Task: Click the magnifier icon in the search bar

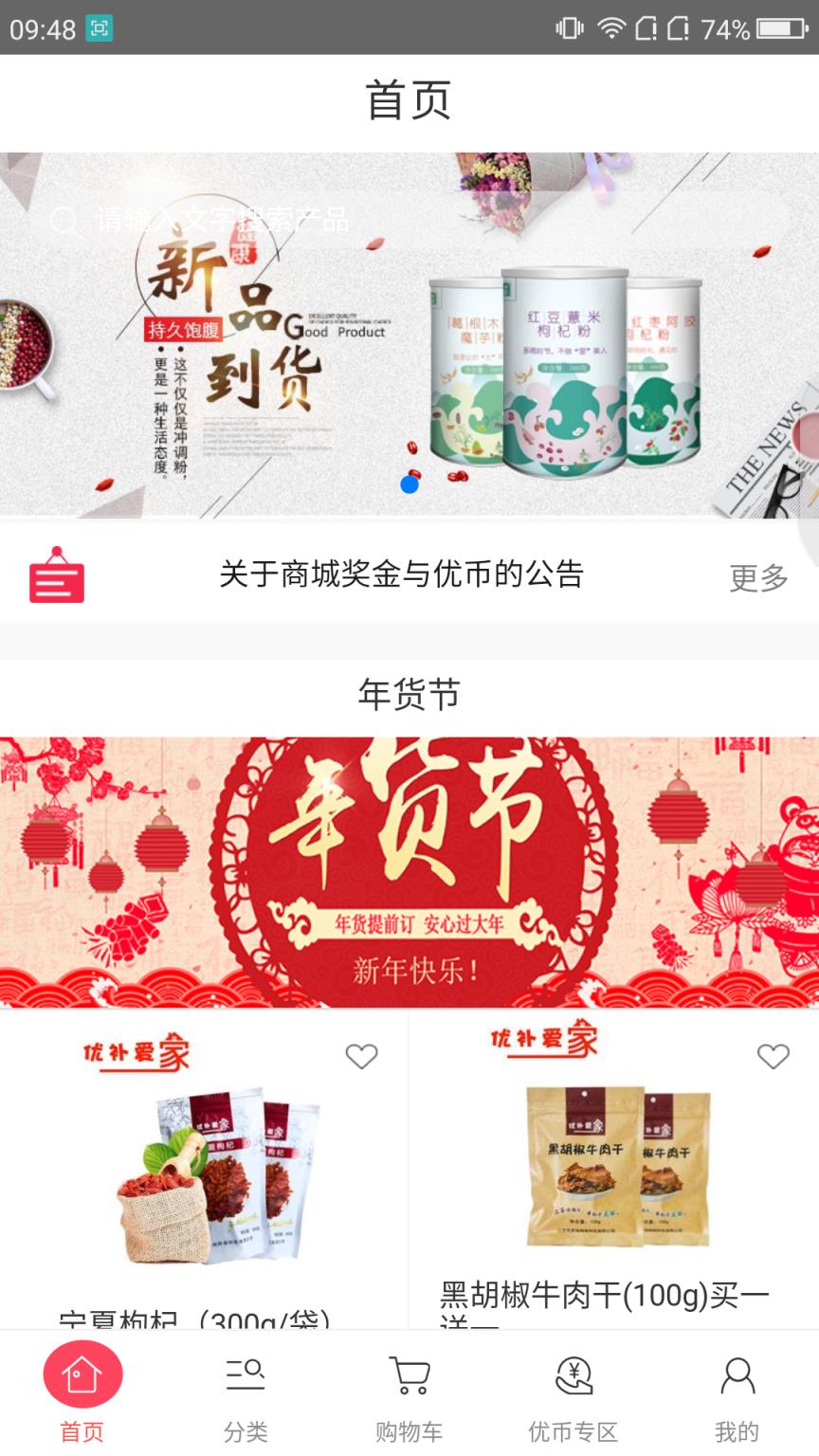Action: 64,221
